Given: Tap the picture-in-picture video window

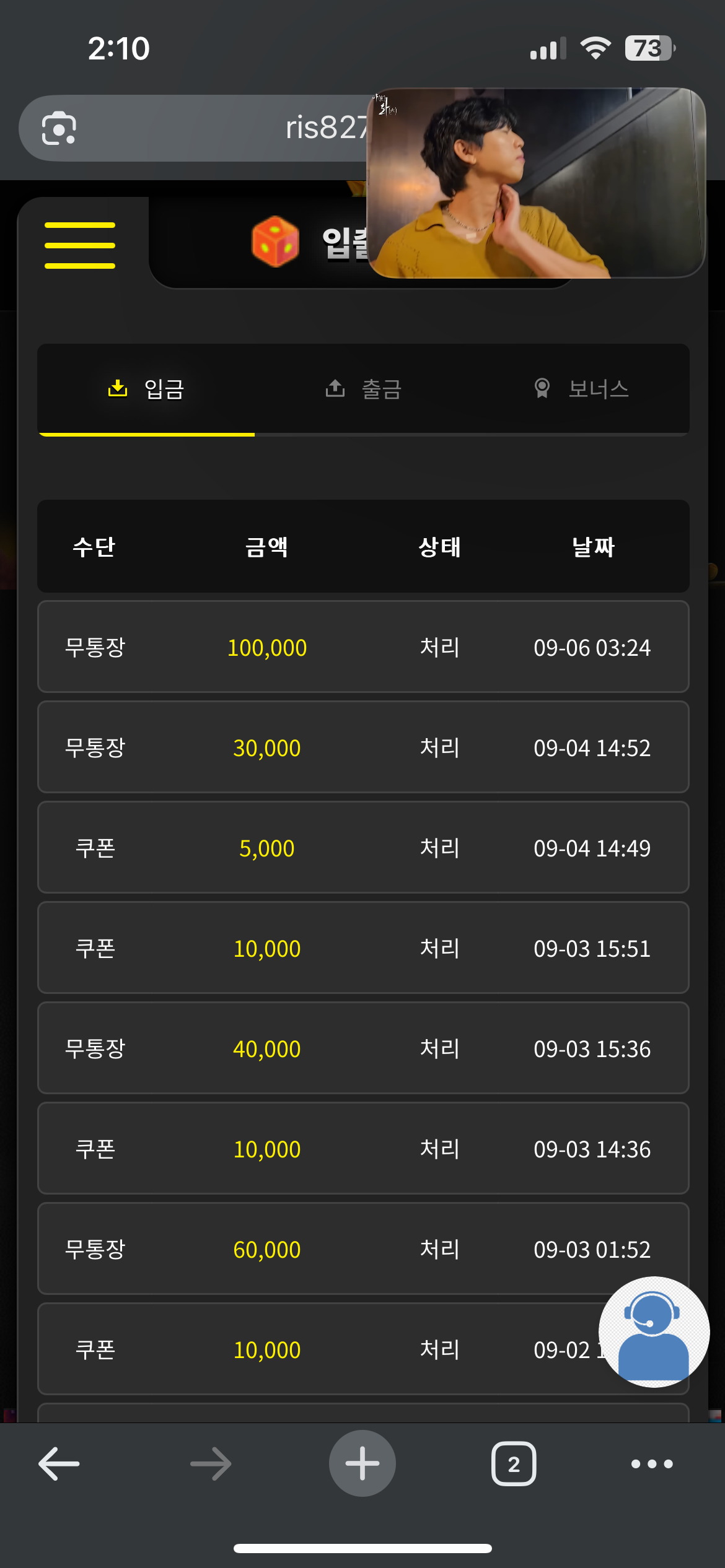Looking at the screenshot, I should 537,183.
